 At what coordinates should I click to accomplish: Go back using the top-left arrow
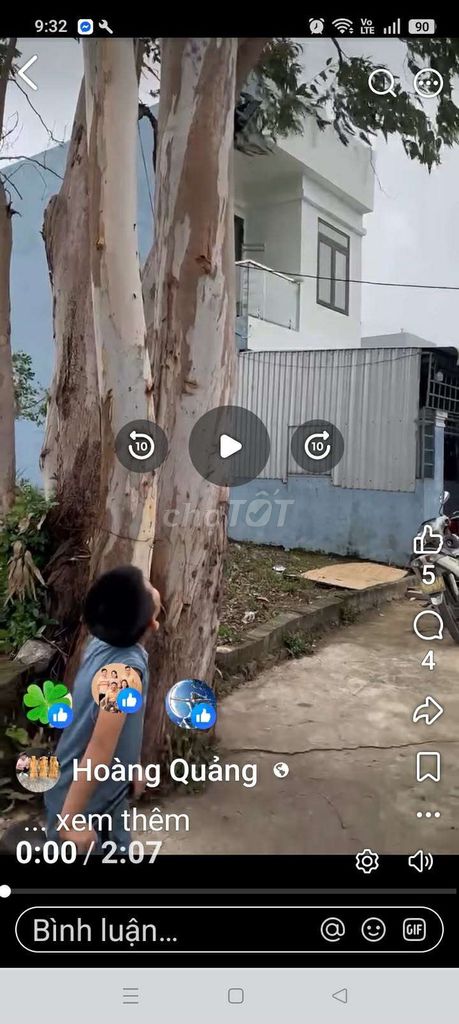point(27,72)
